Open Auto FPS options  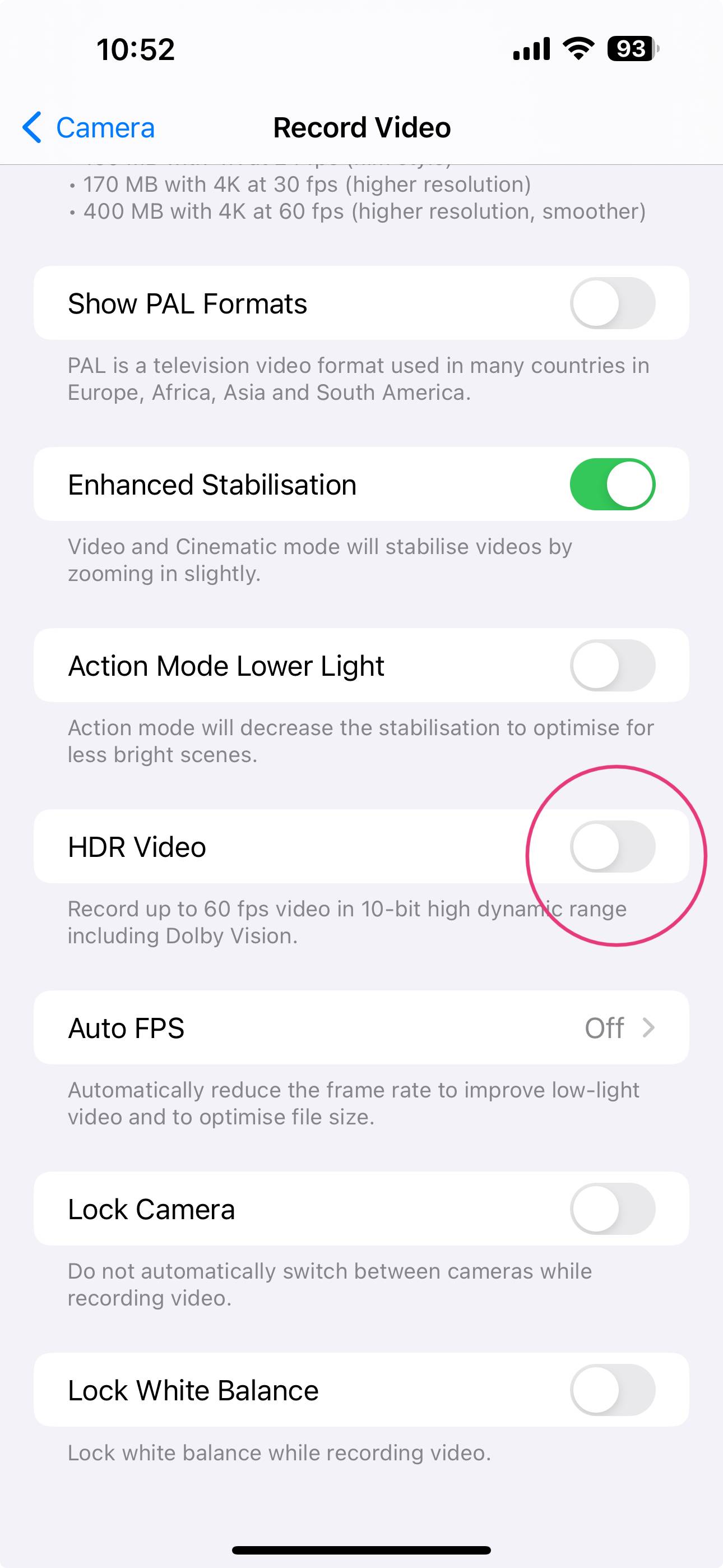pyautogui.click(x=361, y=1028)
